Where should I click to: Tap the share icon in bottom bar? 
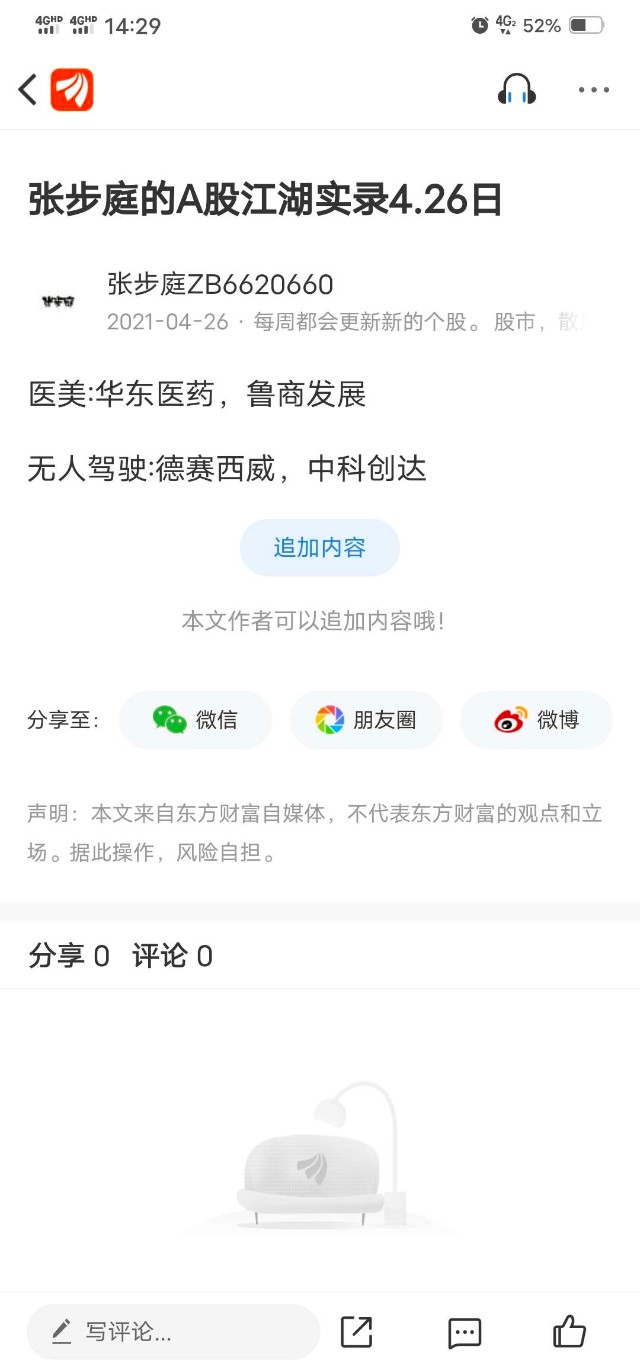coord(357,1332)
